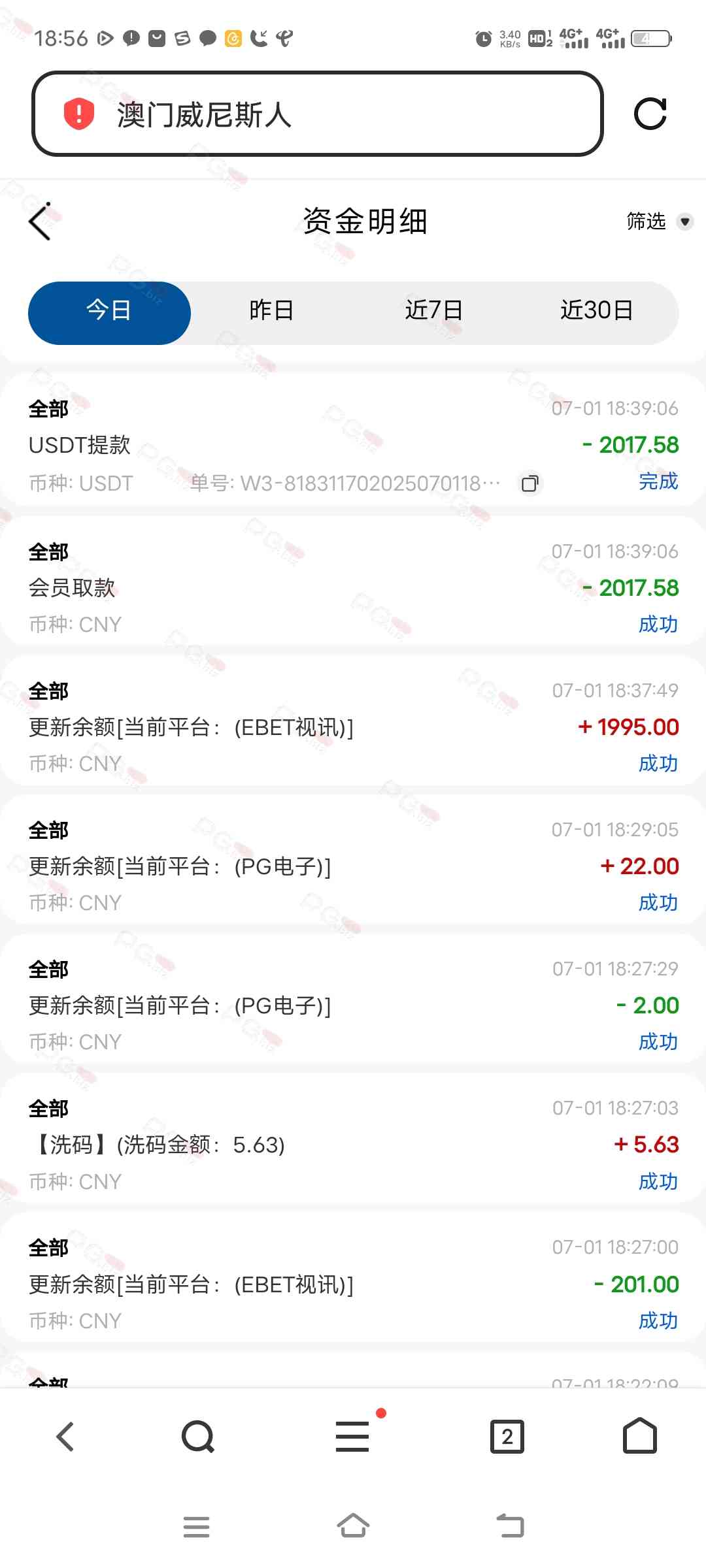This screenshot has width=706, height=1568.
Task: Go to the browser home page
Action: (639, 1437)
